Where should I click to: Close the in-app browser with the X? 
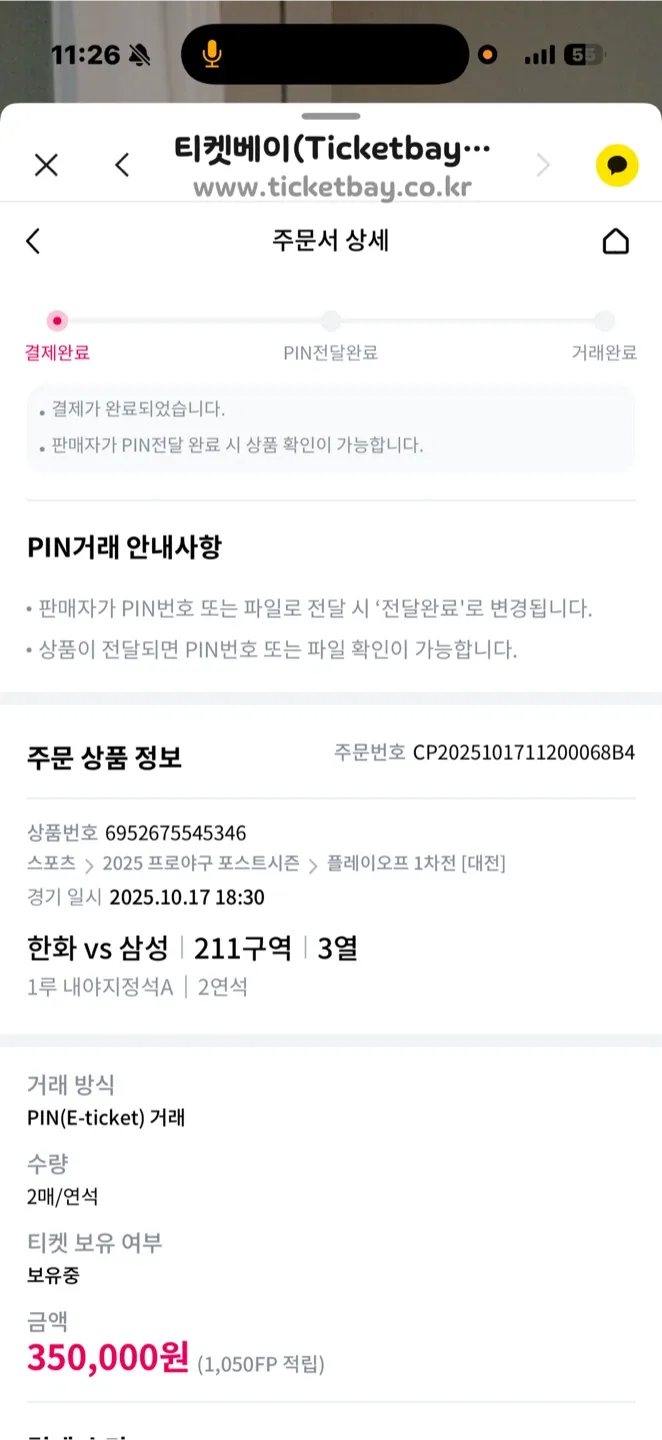click(46, 165)
